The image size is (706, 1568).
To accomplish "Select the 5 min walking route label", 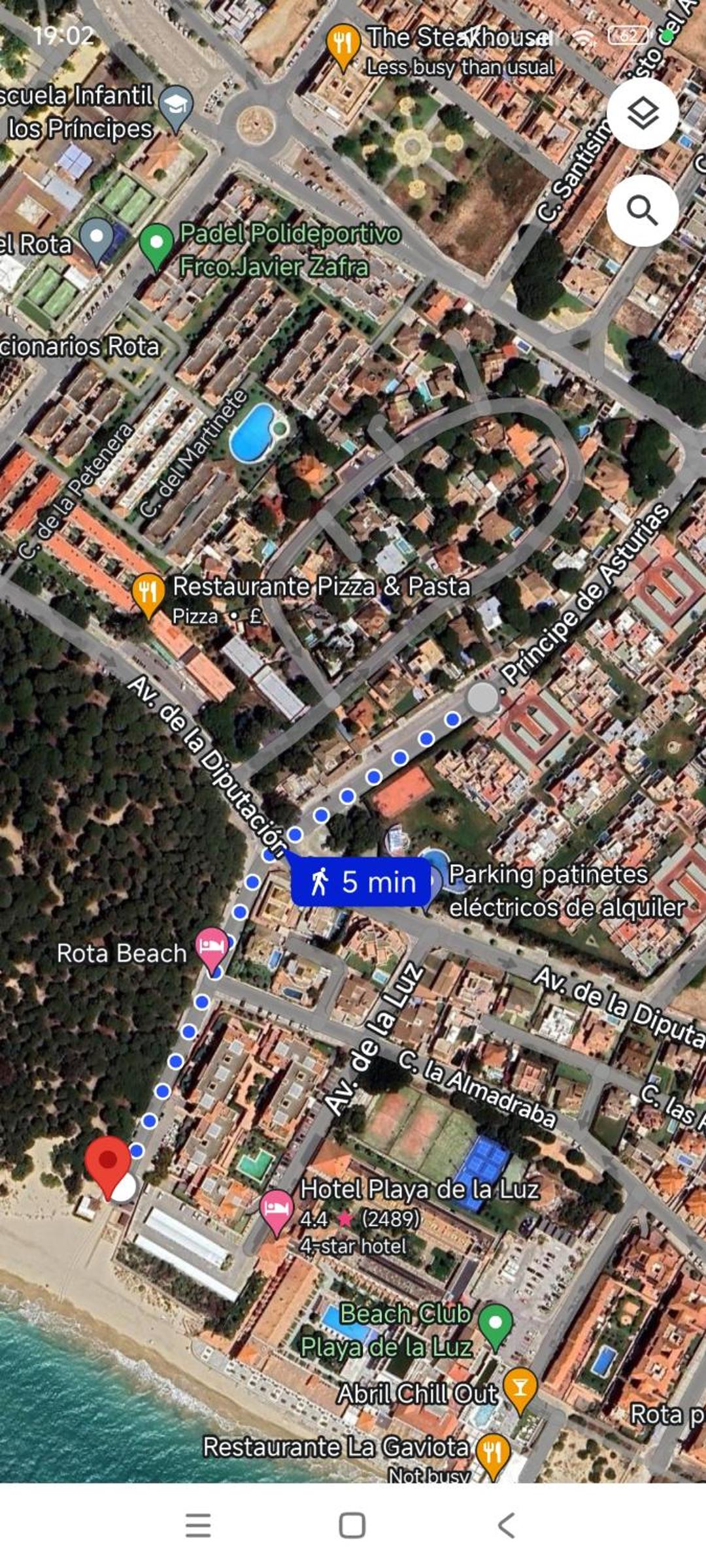I will [x=361, y=882].
